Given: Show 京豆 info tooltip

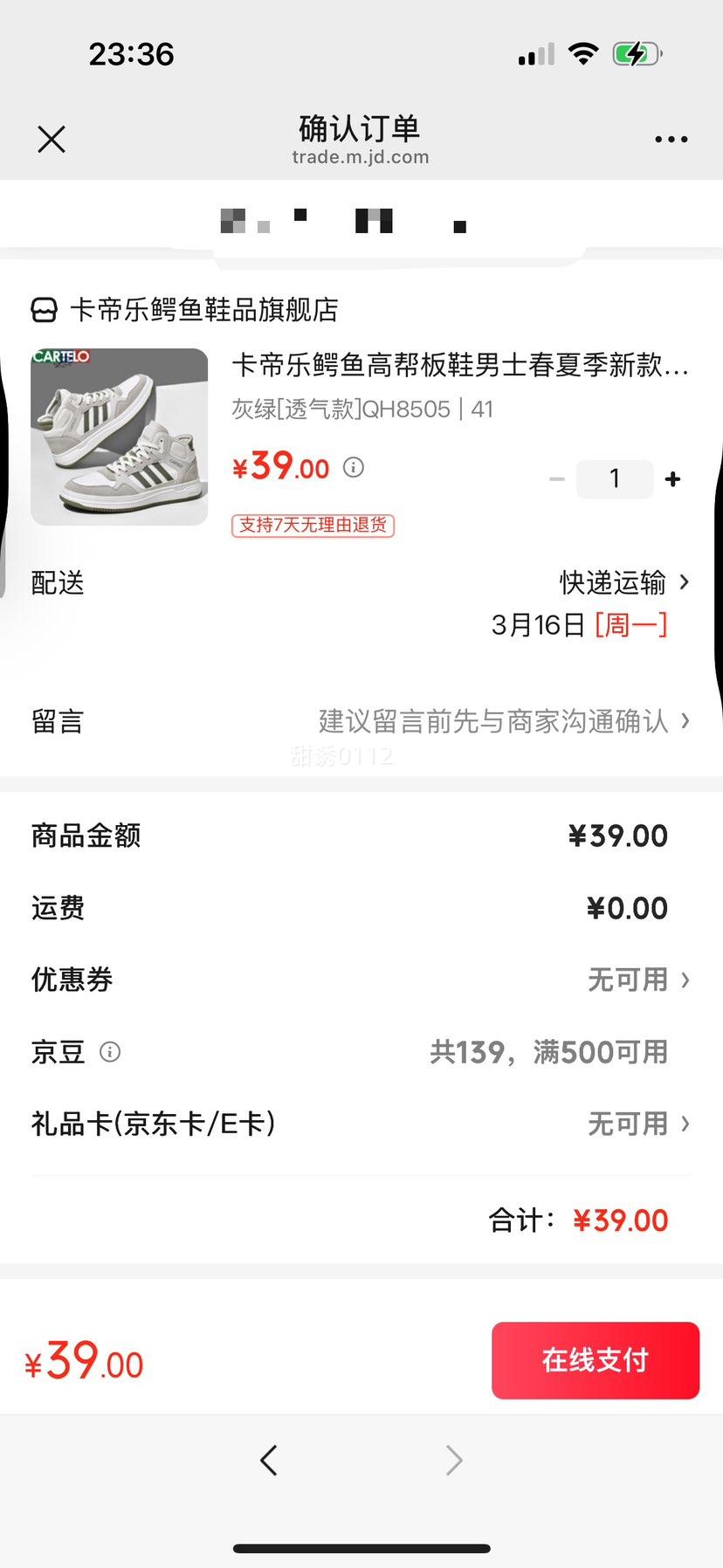Looking at the screenshot, I should (x=110, y=1051).
